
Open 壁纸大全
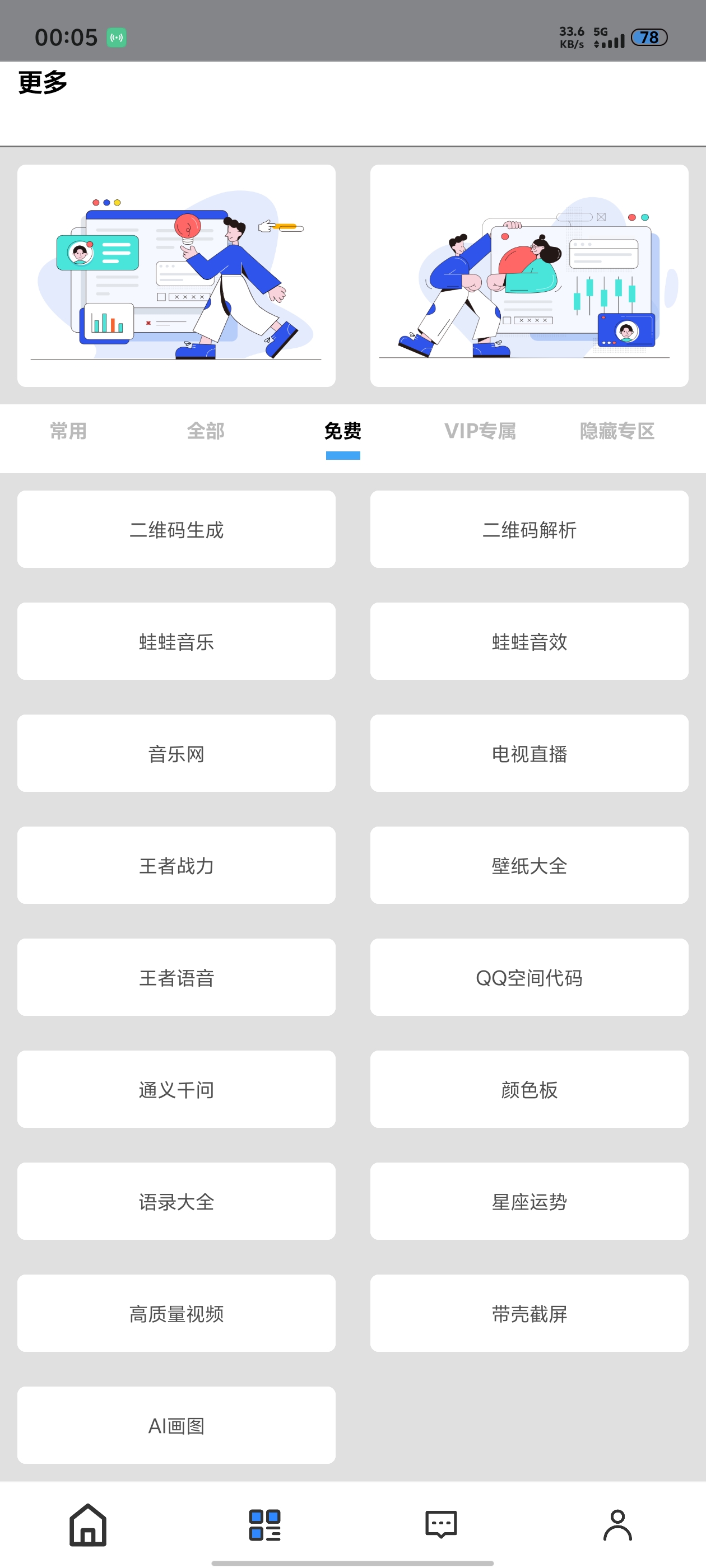(x=529, y=866)
